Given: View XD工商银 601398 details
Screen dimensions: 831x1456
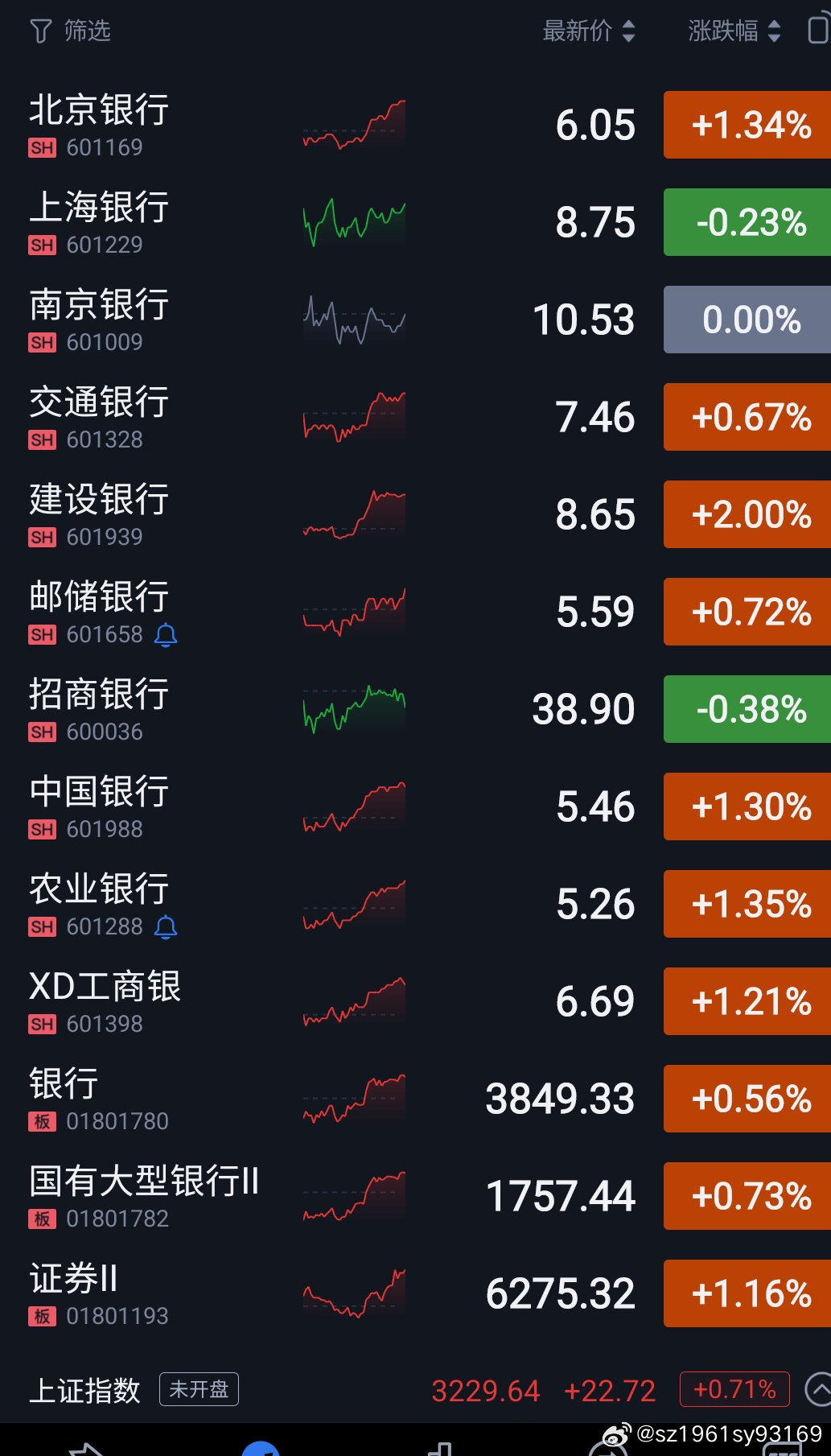Looking at the screenshot, I should tap(415, 1001).
